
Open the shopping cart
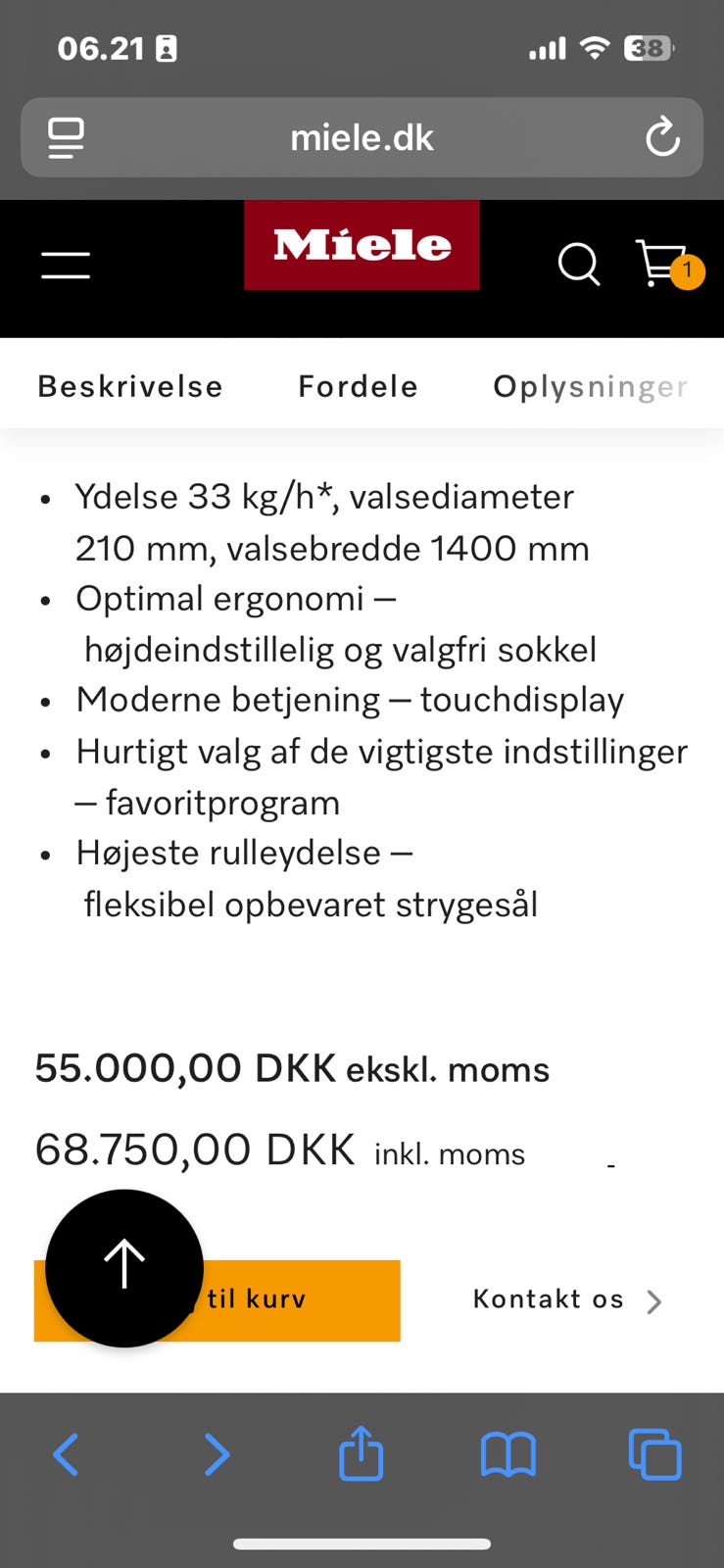tap(658, 265)
